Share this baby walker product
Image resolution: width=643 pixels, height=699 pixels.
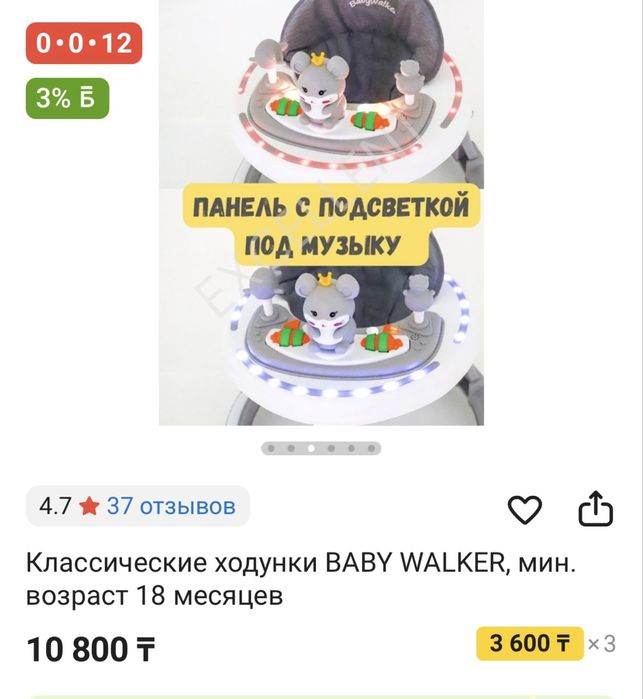595,508
